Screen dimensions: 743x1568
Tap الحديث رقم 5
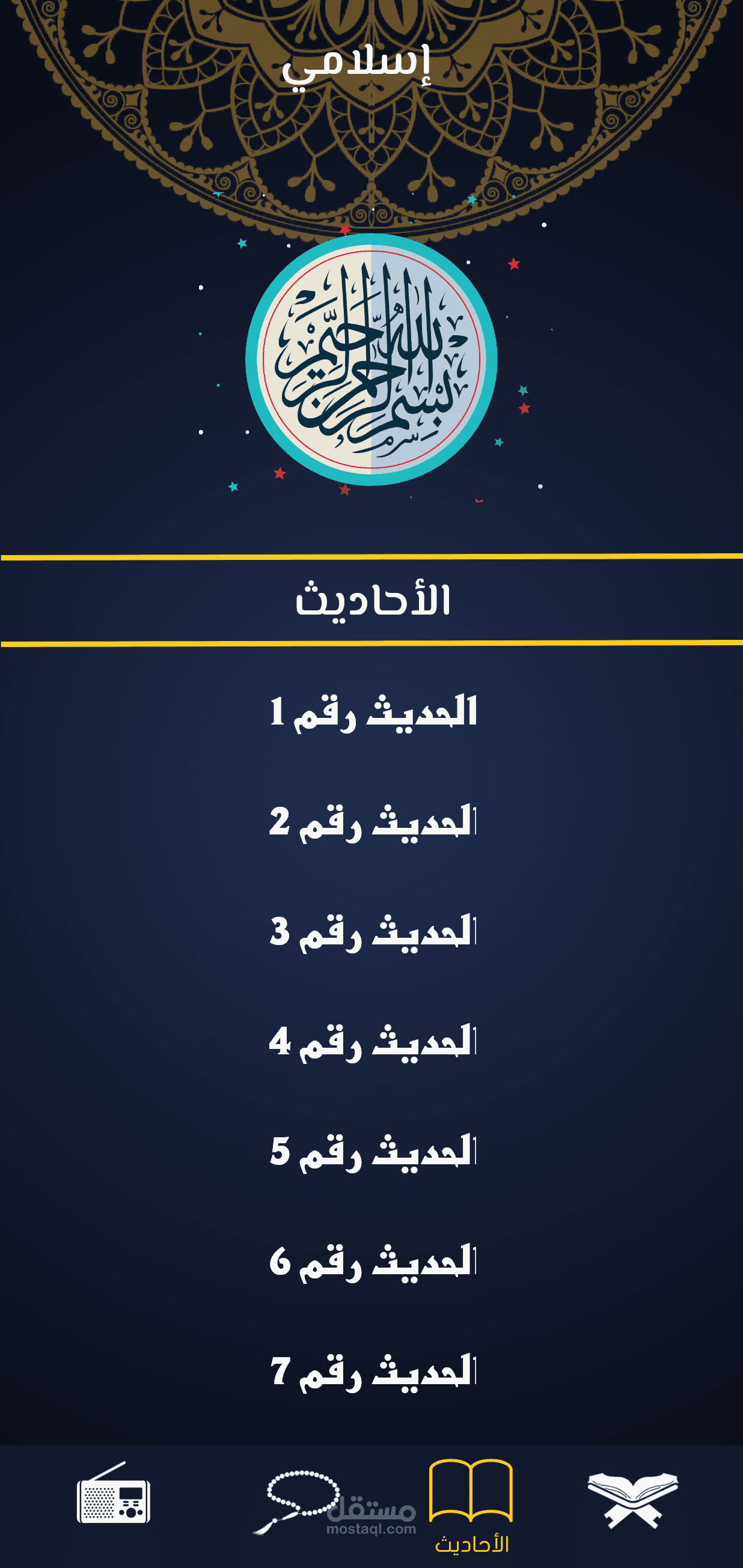click(373, 1152)
